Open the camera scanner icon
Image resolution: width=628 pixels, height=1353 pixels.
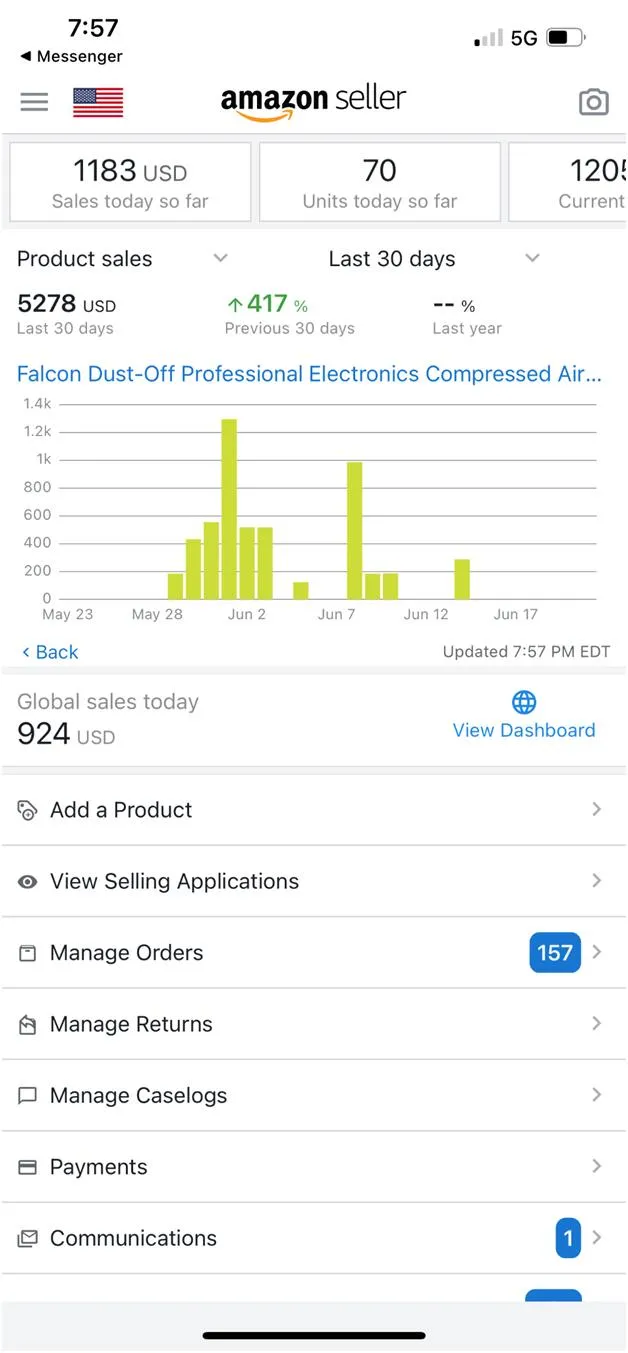594,102
